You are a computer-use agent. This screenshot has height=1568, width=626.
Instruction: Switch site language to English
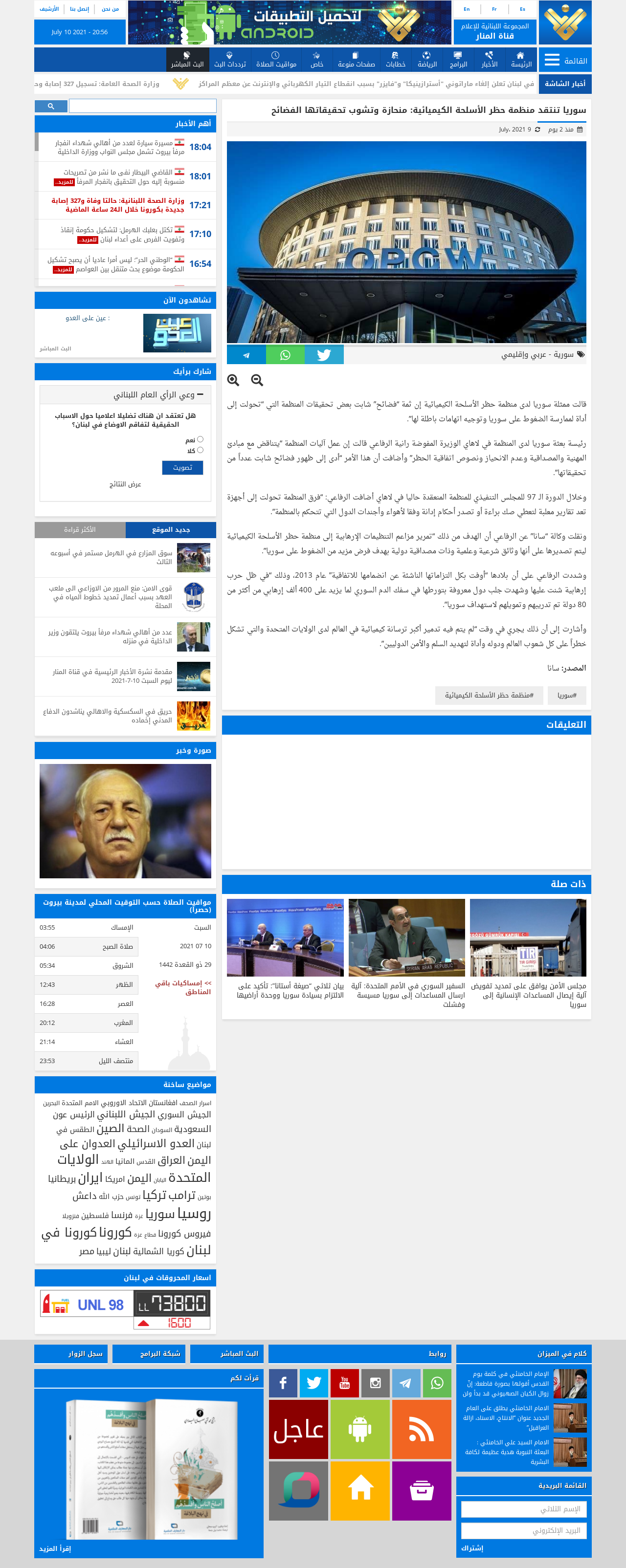tap(467, 9)
